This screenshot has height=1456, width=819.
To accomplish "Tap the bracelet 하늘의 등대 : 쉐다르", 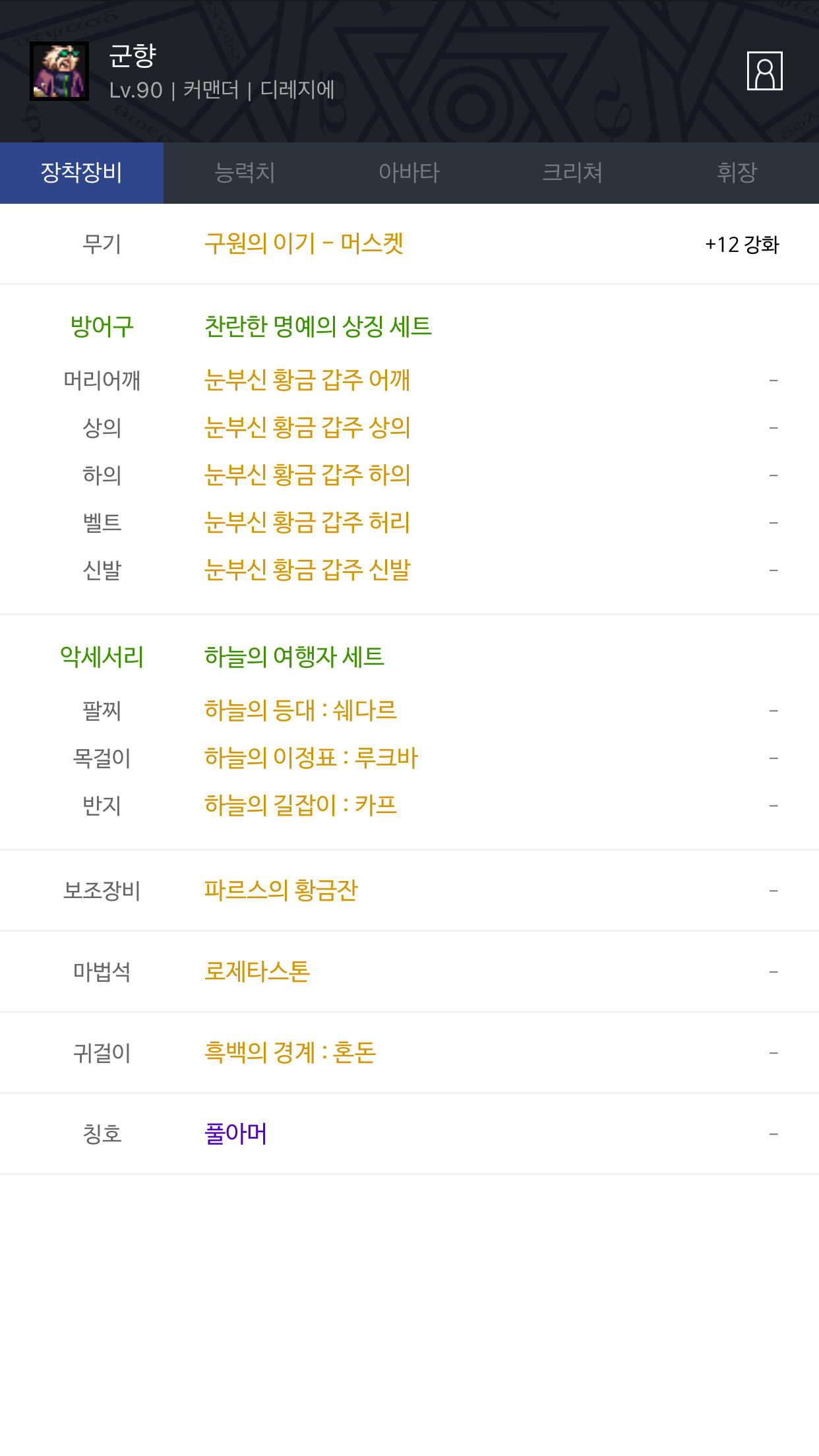I will point(301,711).
